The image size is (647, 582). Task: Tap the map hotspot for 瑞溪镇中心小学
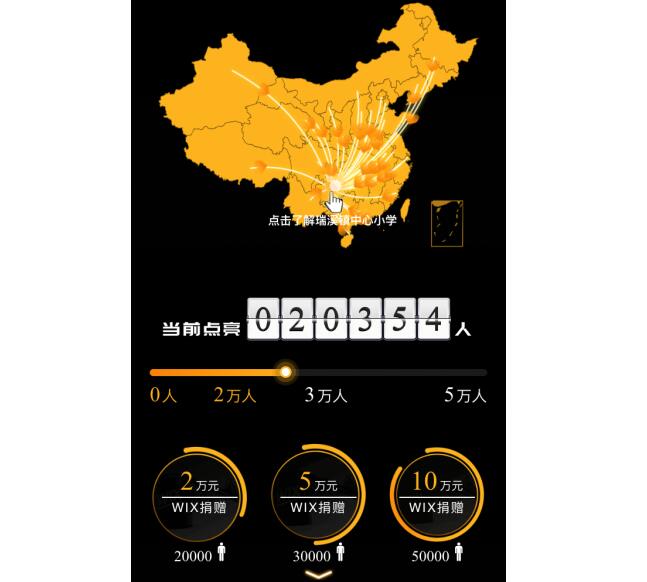pyautogui.click(x=332, y=186)
